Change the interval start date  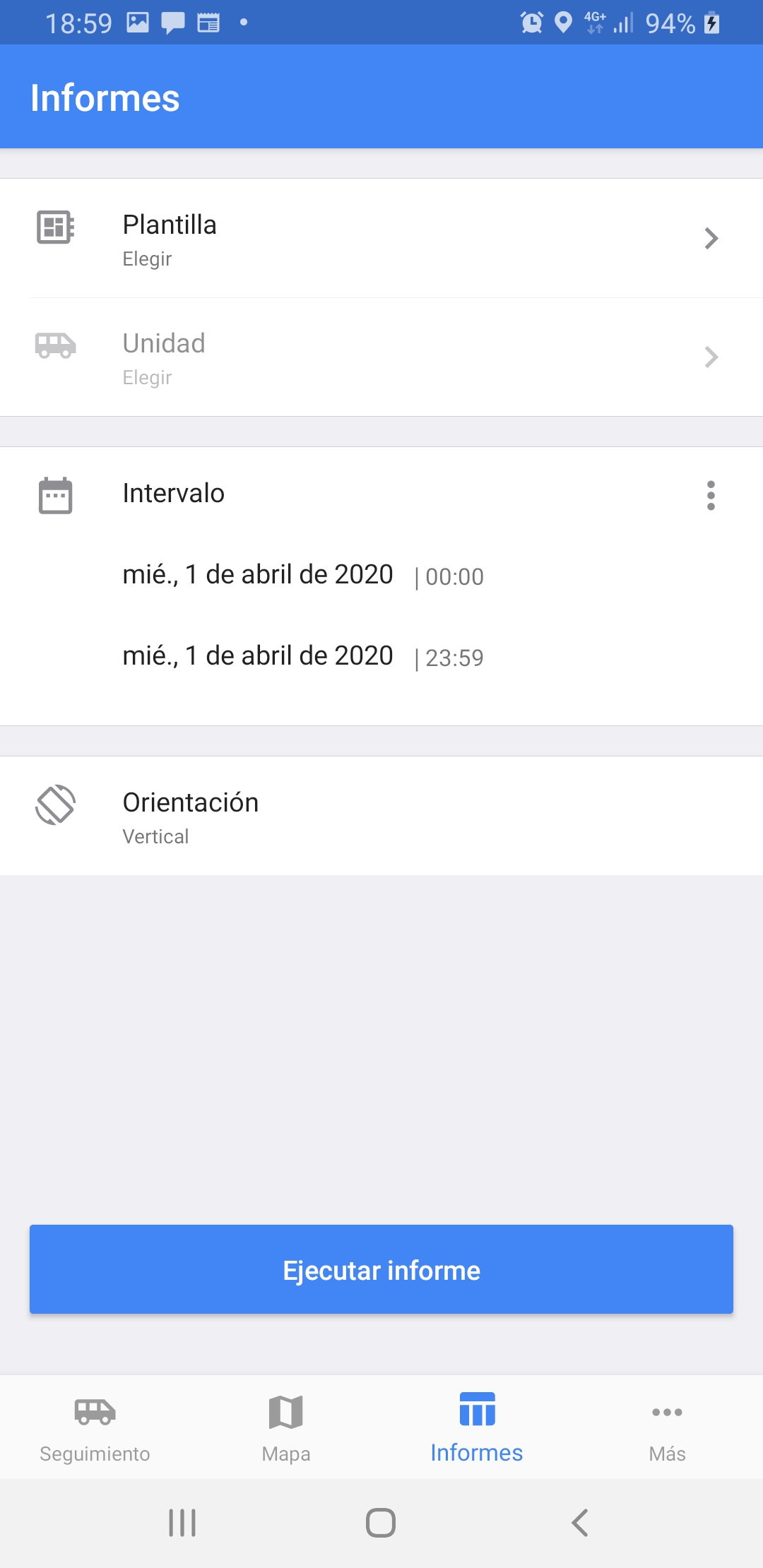click(x=258, y=575)
